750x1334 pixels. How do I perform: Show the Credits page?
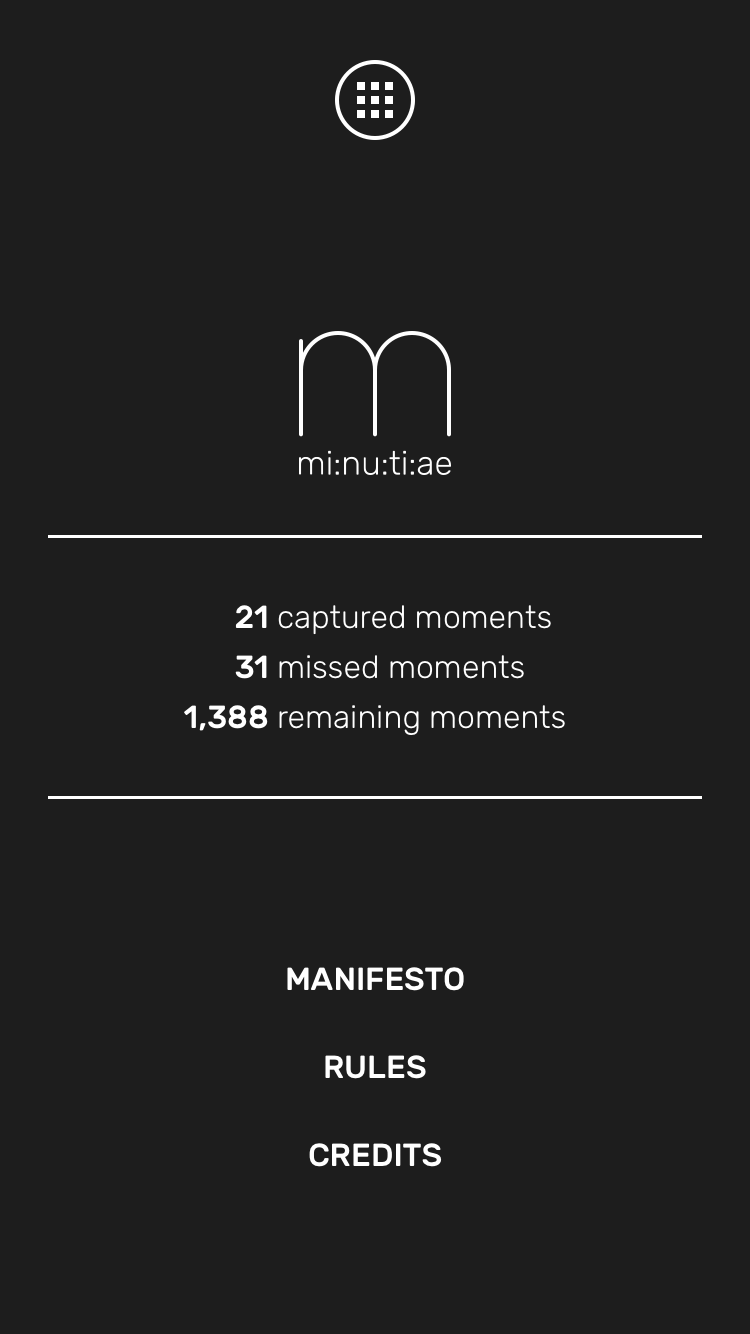[x=375, y=1155]
